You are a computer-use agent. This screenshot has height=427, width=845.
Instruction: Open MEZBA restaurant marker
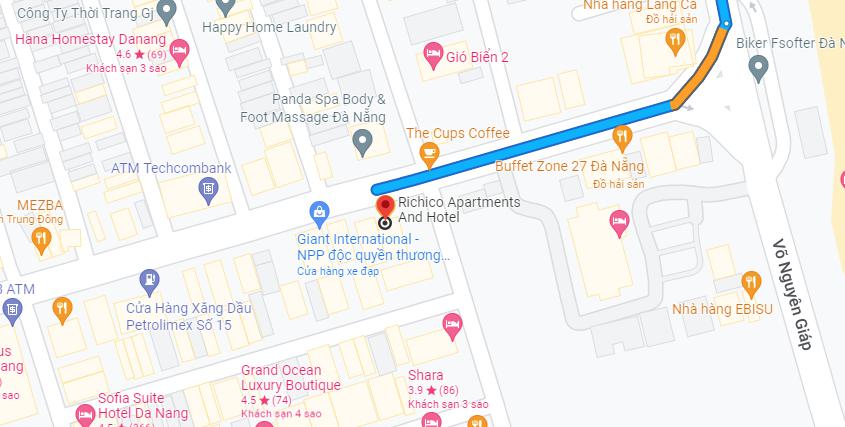[x=41, y=238]
